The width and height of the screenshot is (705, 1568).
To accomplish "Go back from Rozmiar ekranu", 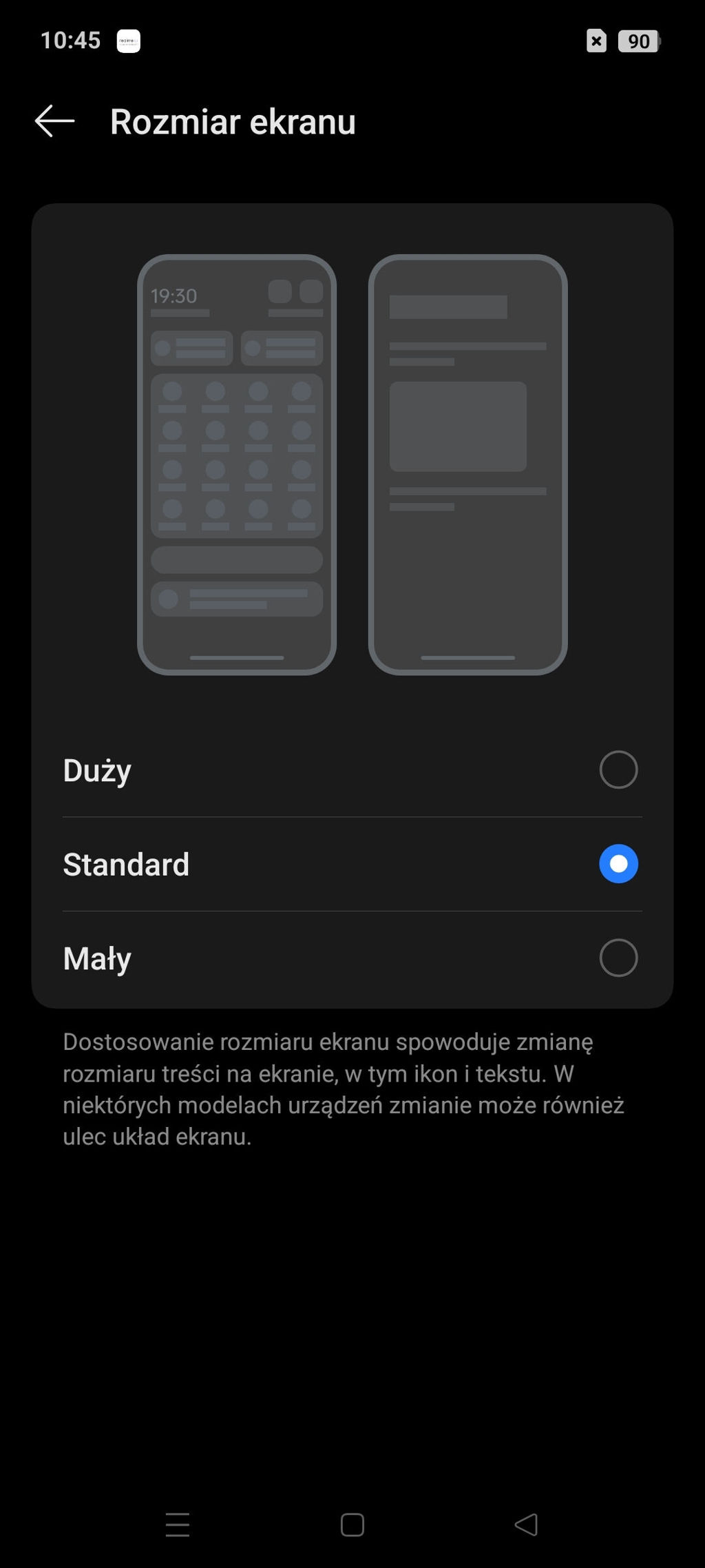I will pyautogui.click(x=54, y=121).
